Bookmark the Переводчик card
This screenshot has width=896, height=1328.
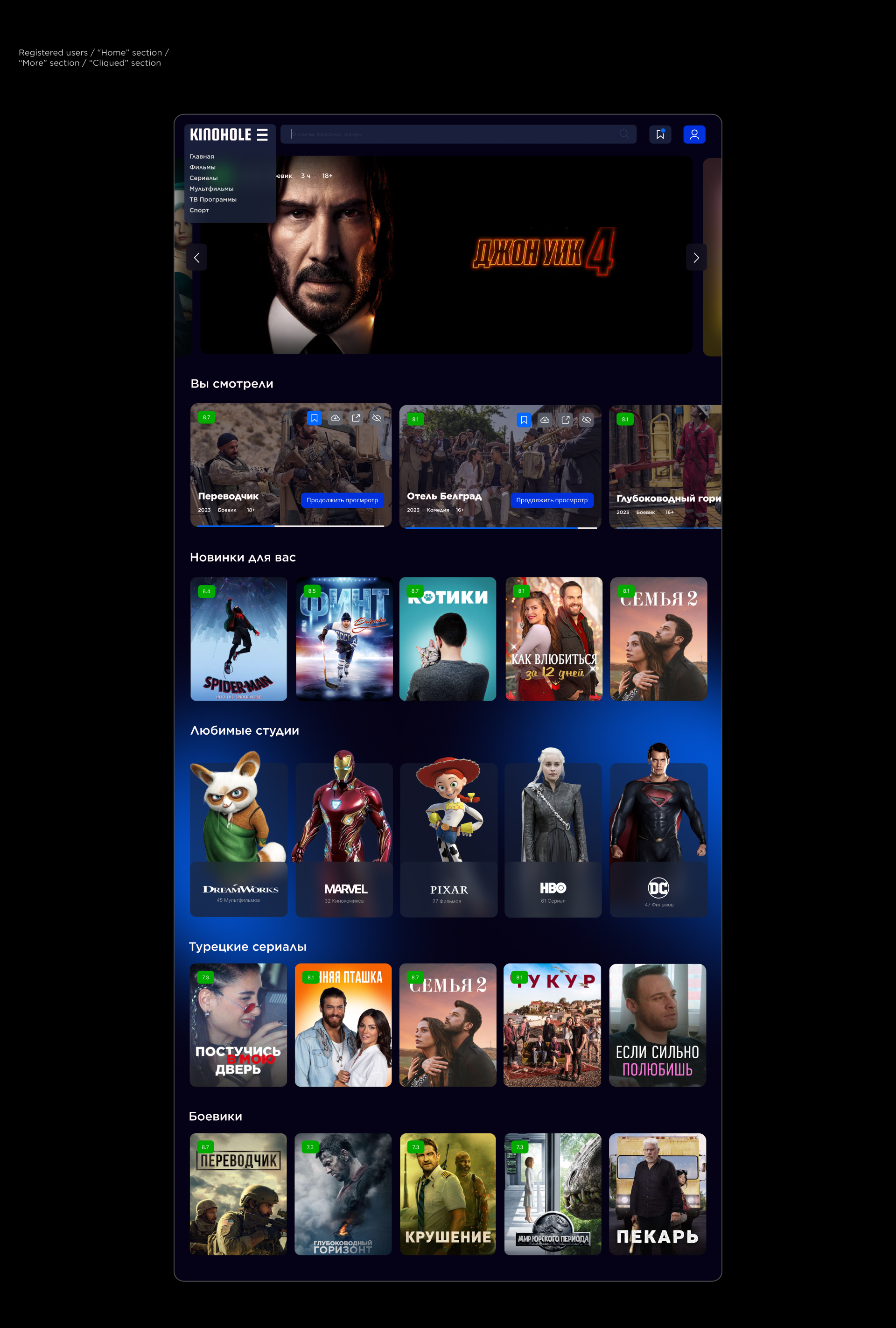(x=314, y=418)
